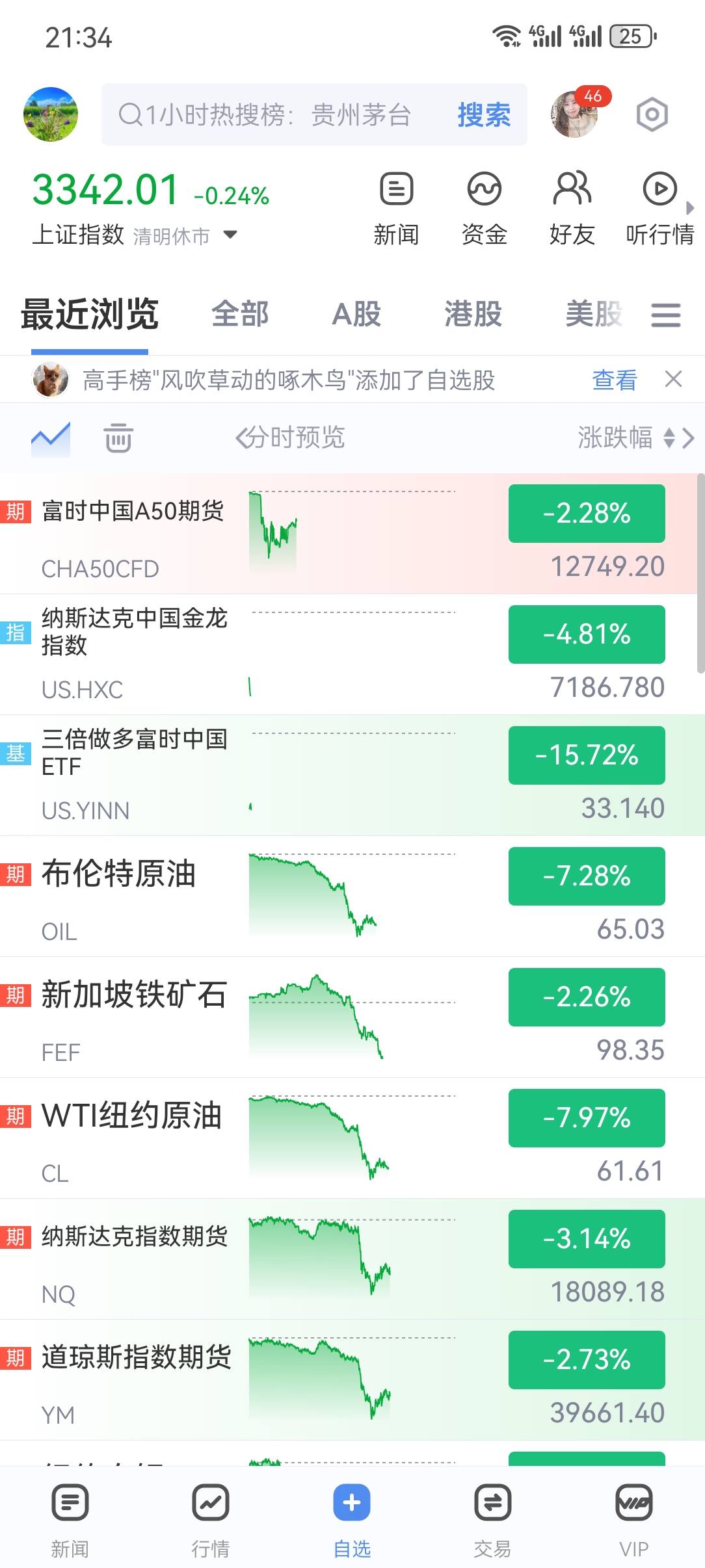
Task: Tap the blue 搜索 button
Action: point(484,115)
